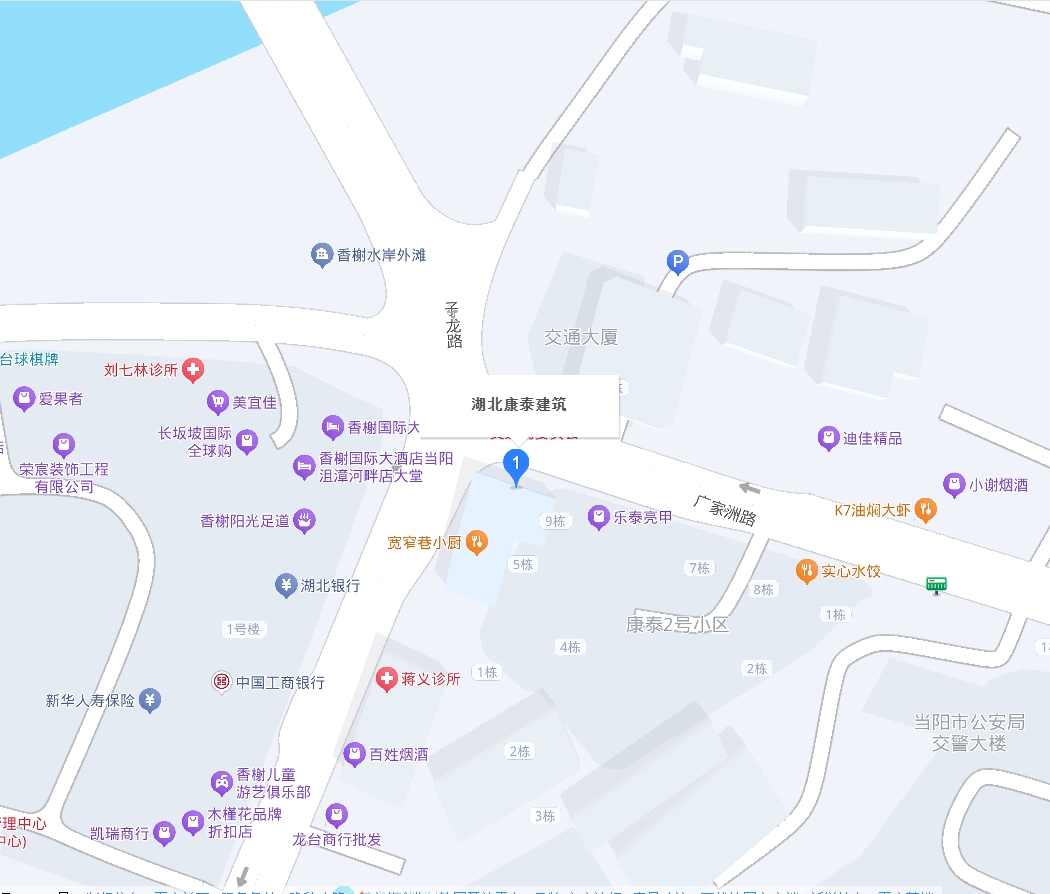Open the 湖北康泰建筑 info bubble
Viewport: 1050px width, 894px height.
click(519, 405)
